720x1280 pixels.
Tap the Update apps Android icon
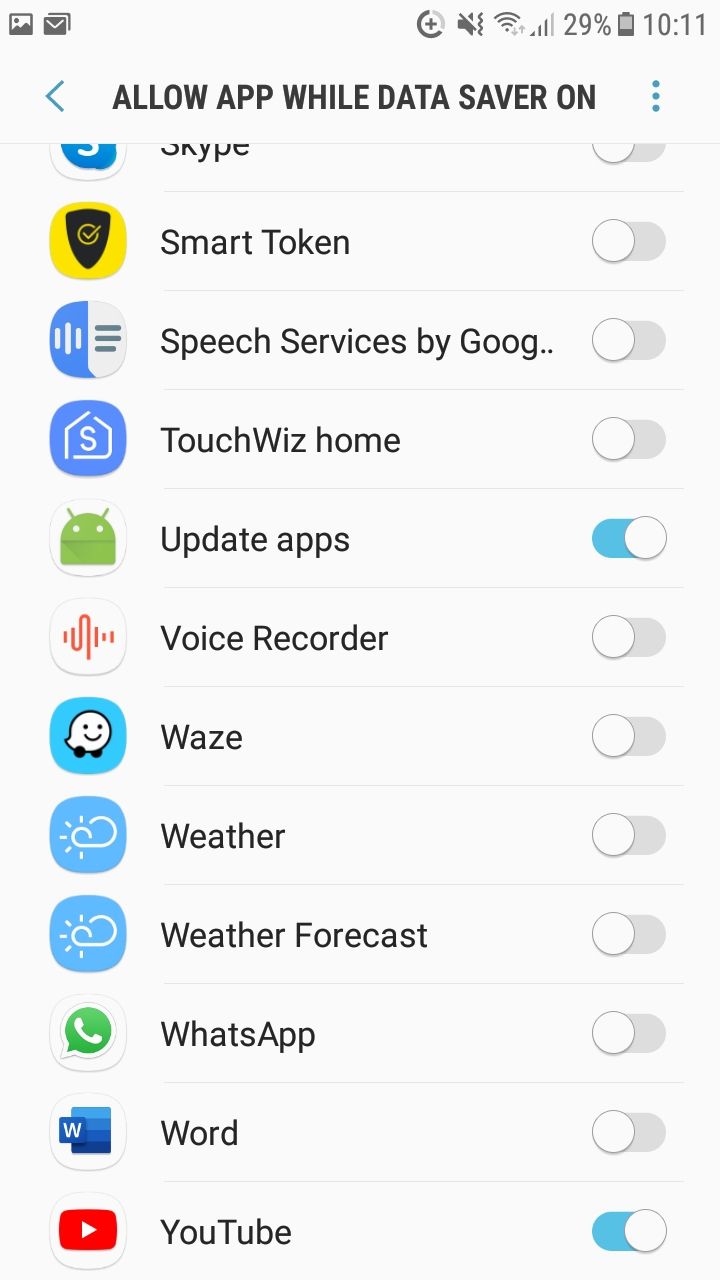coord(87,537)
